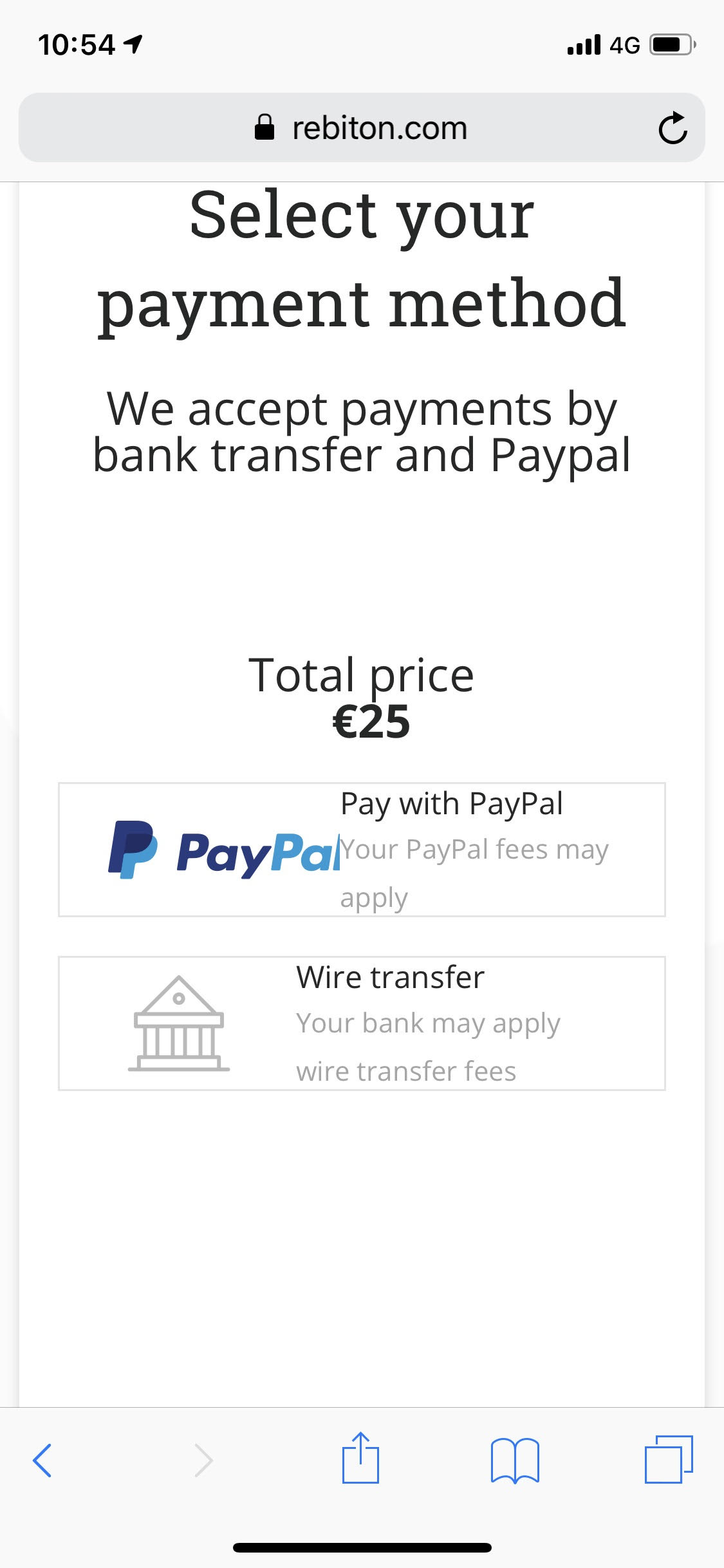Open Safari bookmarks

[x=514, y=1460]
